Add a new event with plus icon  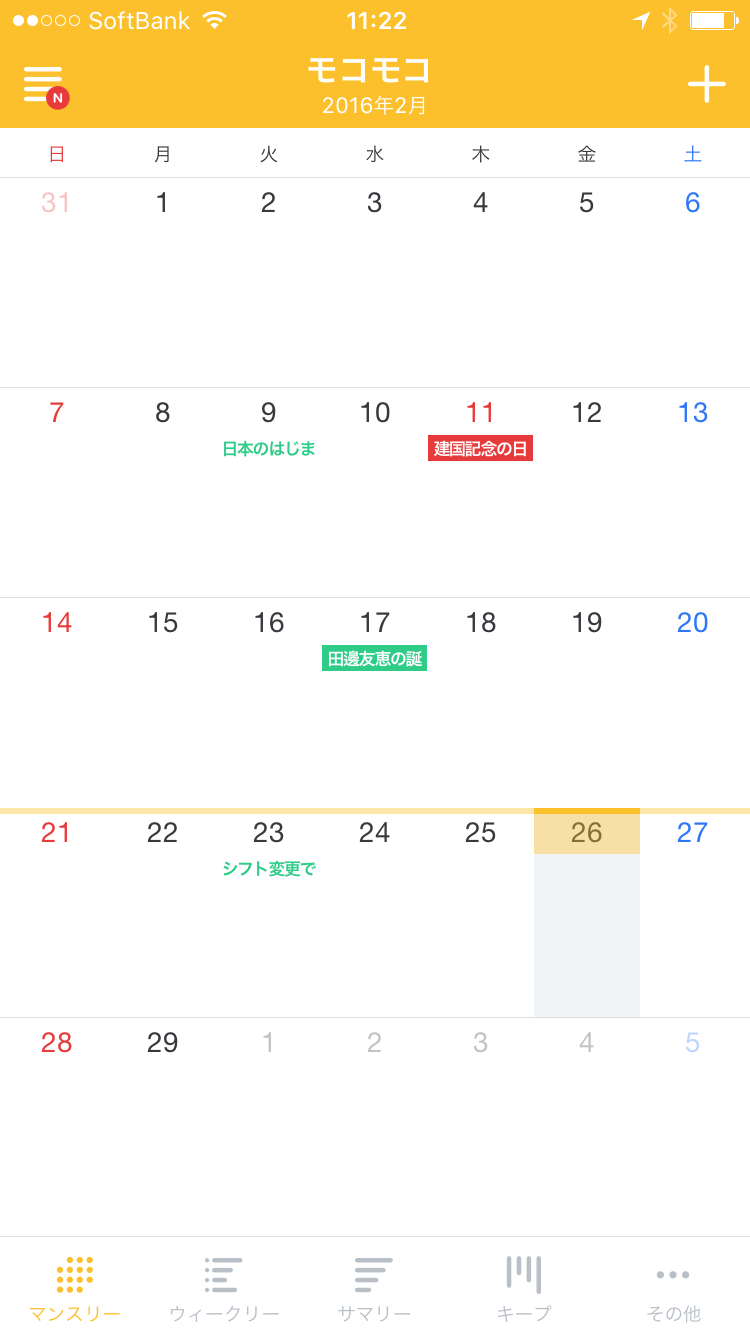pos(706,84)
